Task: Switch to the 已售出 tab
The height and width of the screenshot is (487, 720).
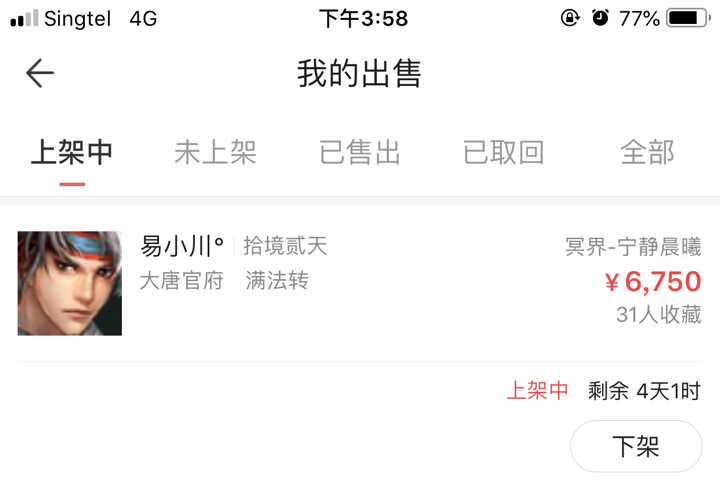Action: click(360, 152)
